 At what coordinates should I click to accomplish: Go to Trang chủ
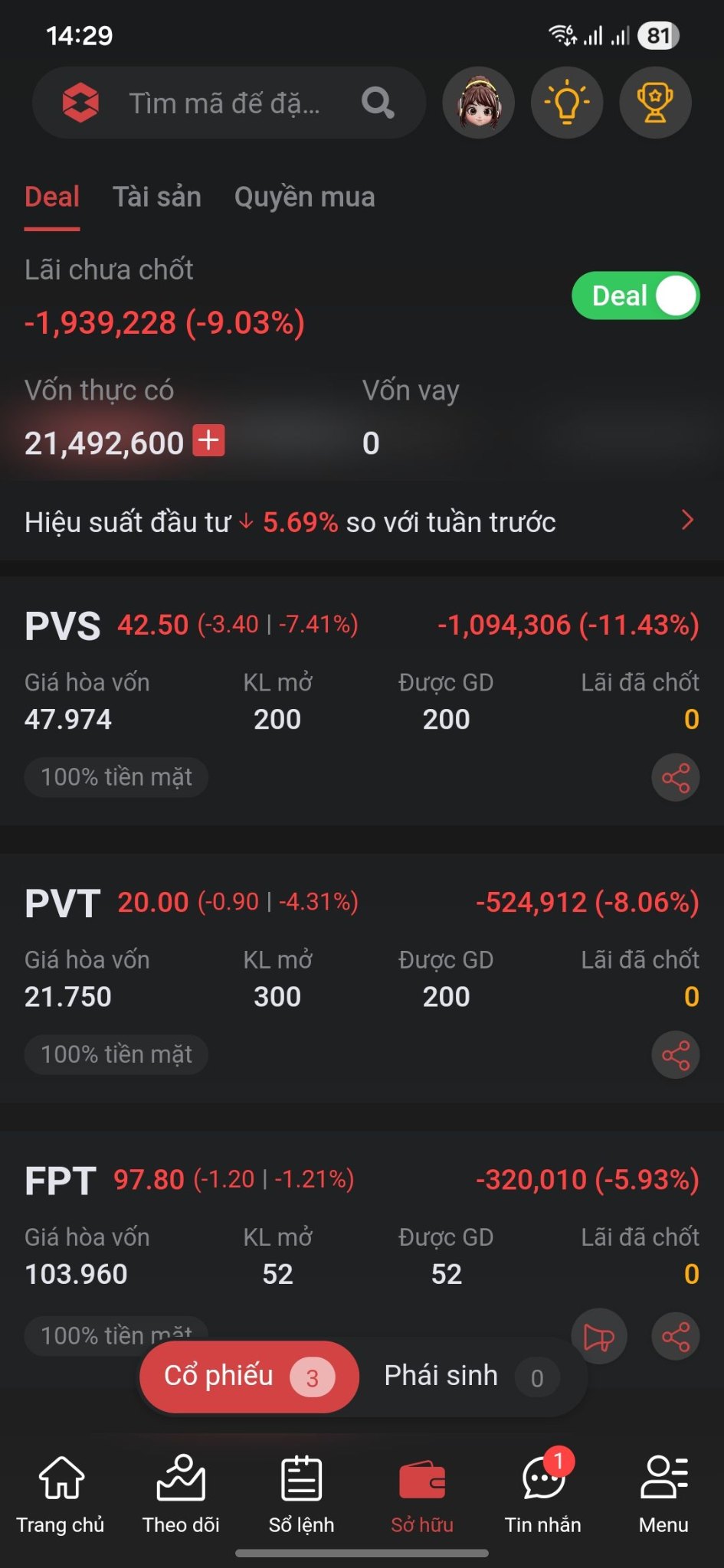[61, 1493]
